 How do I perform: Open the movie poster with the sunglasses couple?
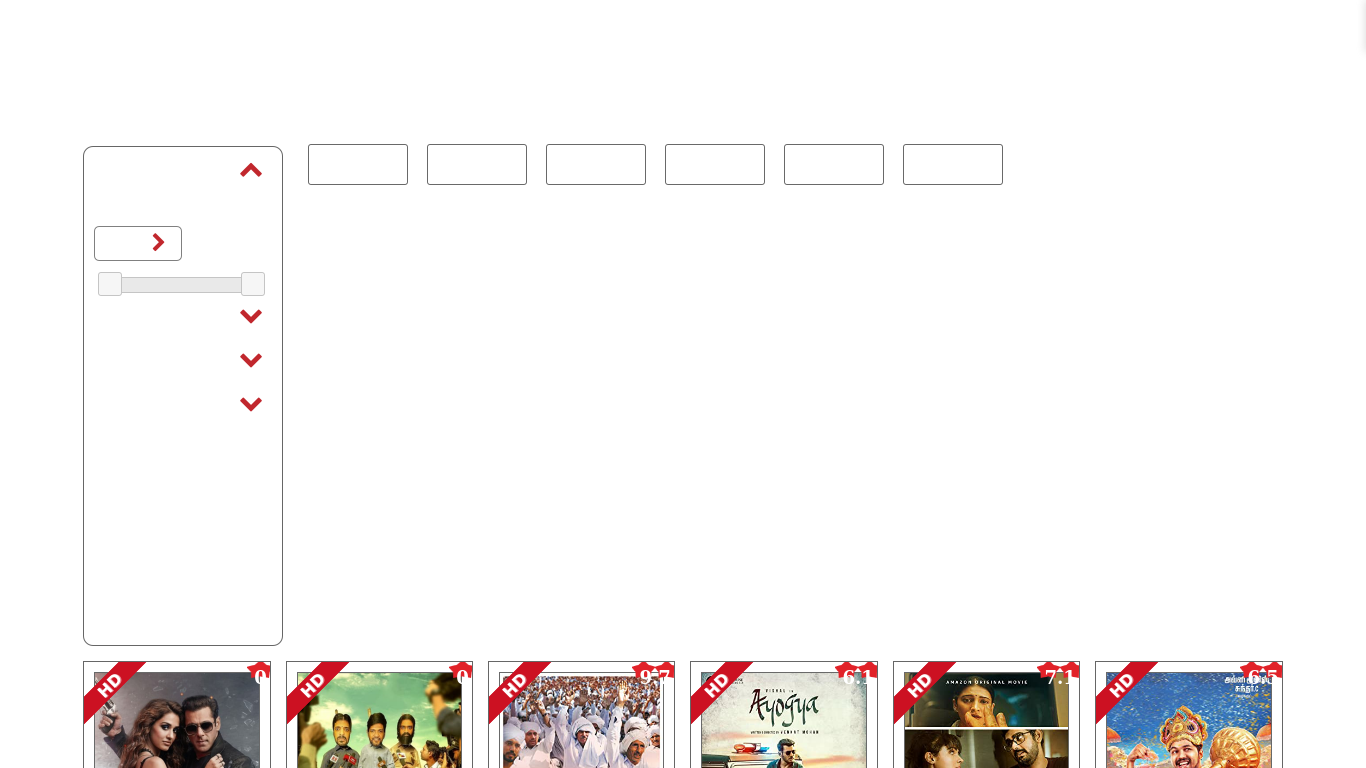pyautogui.click(x=177, y=720)
